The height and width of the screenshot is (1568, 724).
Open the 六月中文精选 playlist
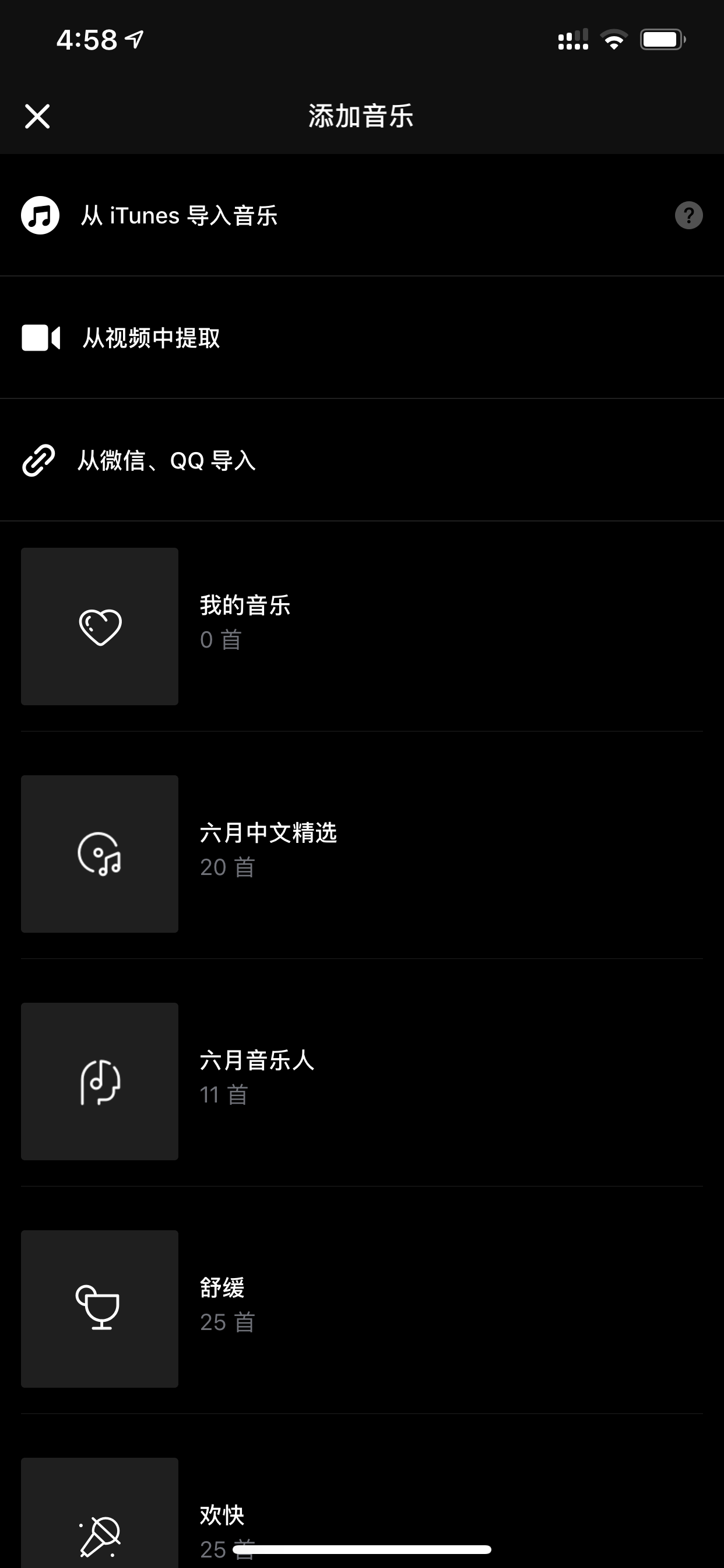coord(362,854)
